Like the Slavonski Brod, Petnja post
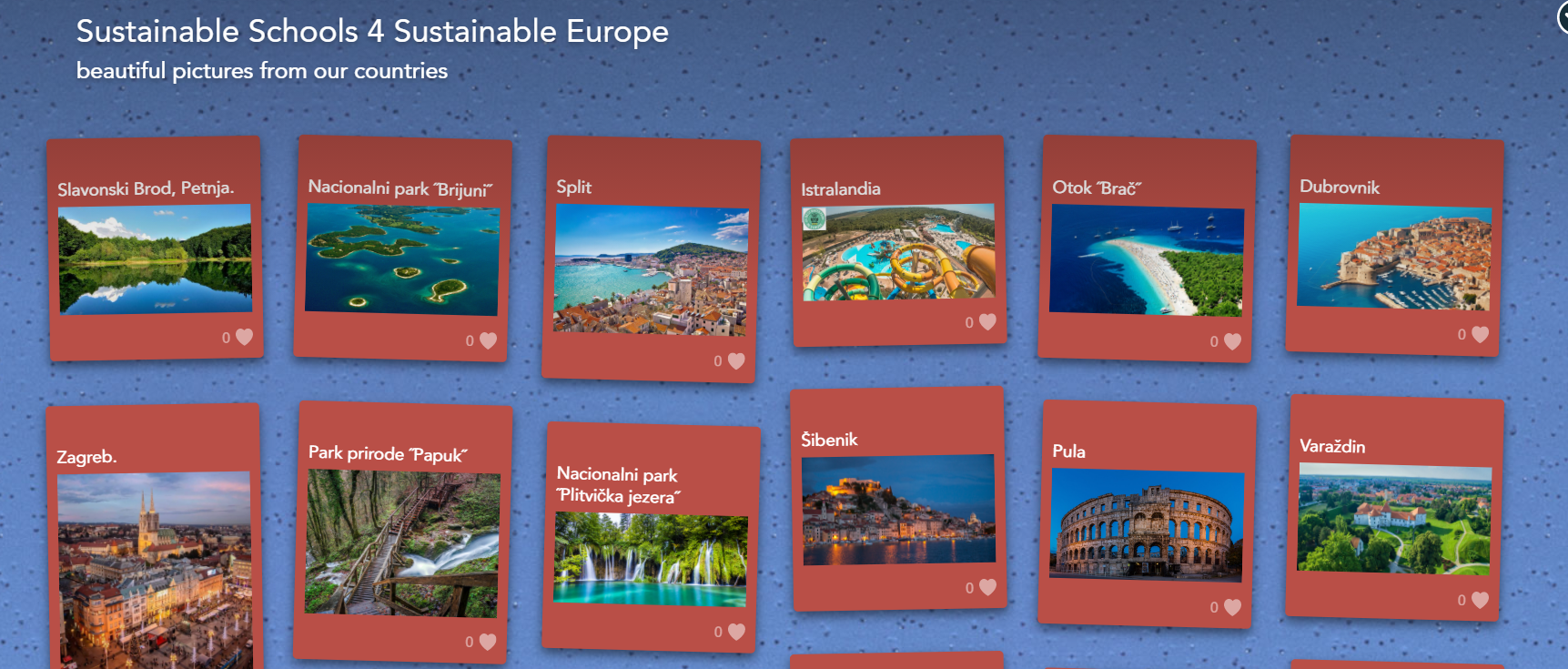This screenshot has width=1568, height=669. click(x=244, y=337)
